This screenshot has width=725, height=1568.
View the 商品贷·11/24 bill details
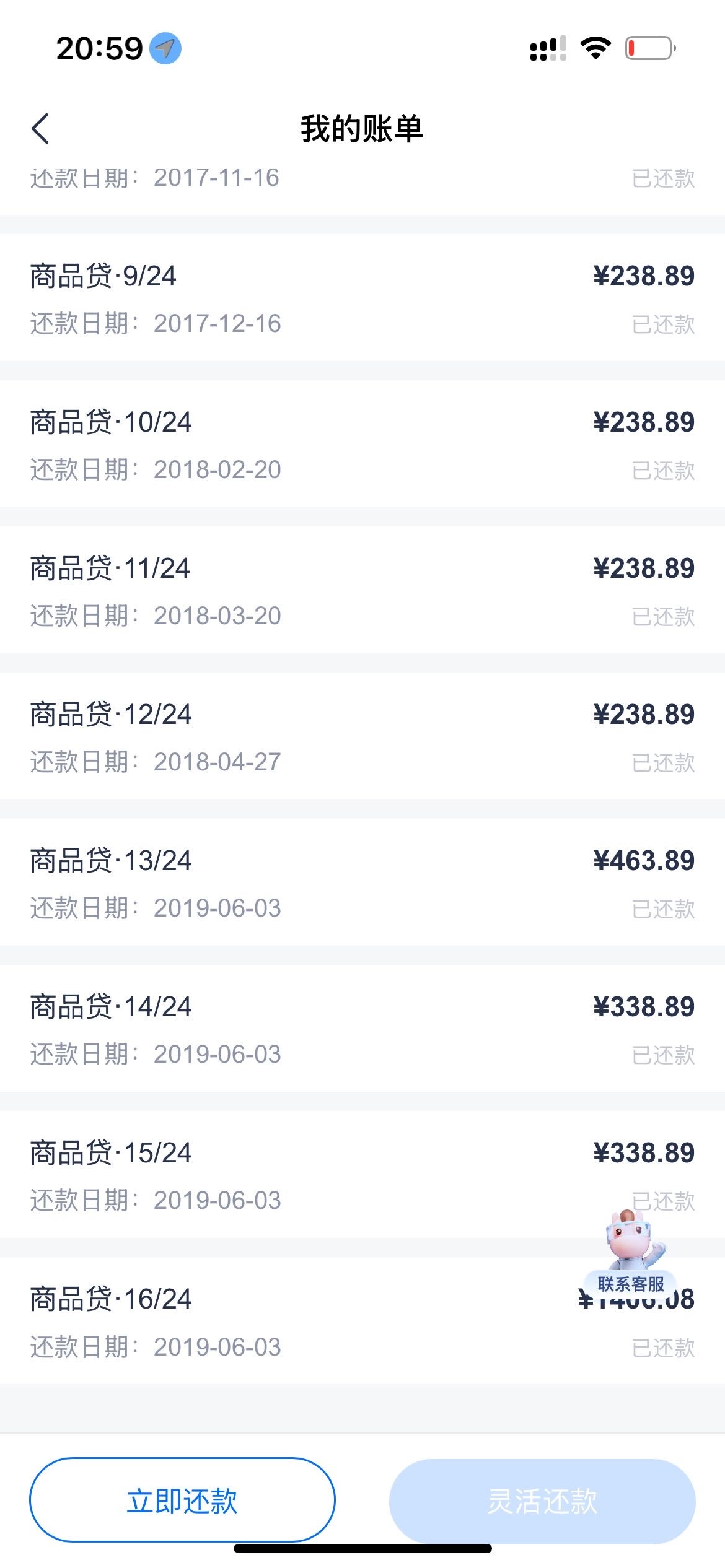pyautogui.click(x=362, y=590)
